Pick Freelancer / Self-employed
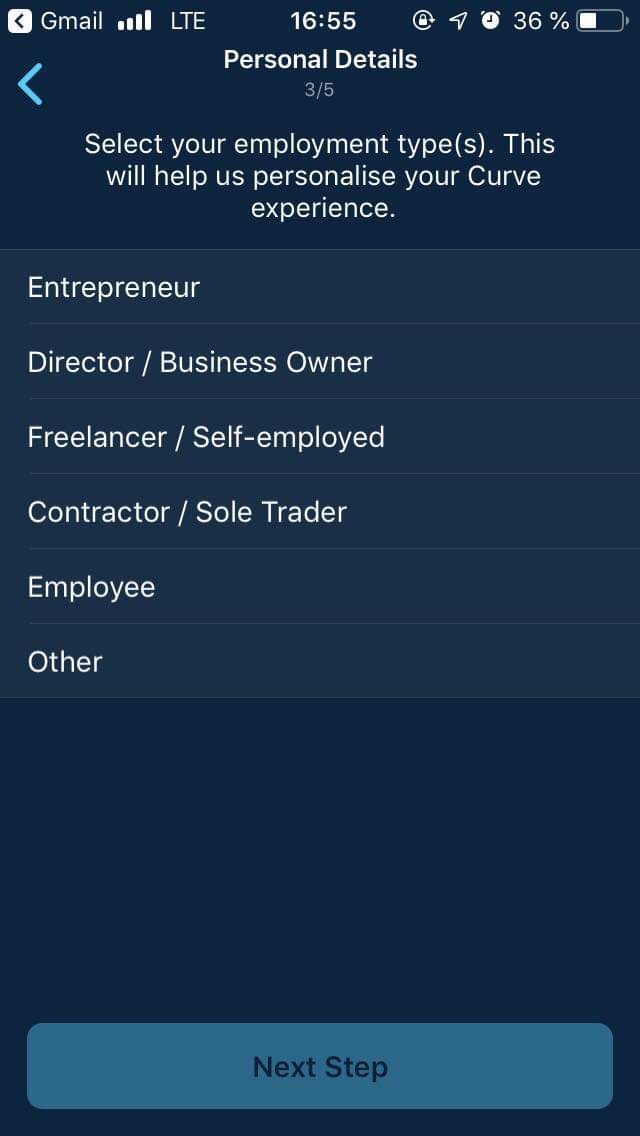 point(320,437)
